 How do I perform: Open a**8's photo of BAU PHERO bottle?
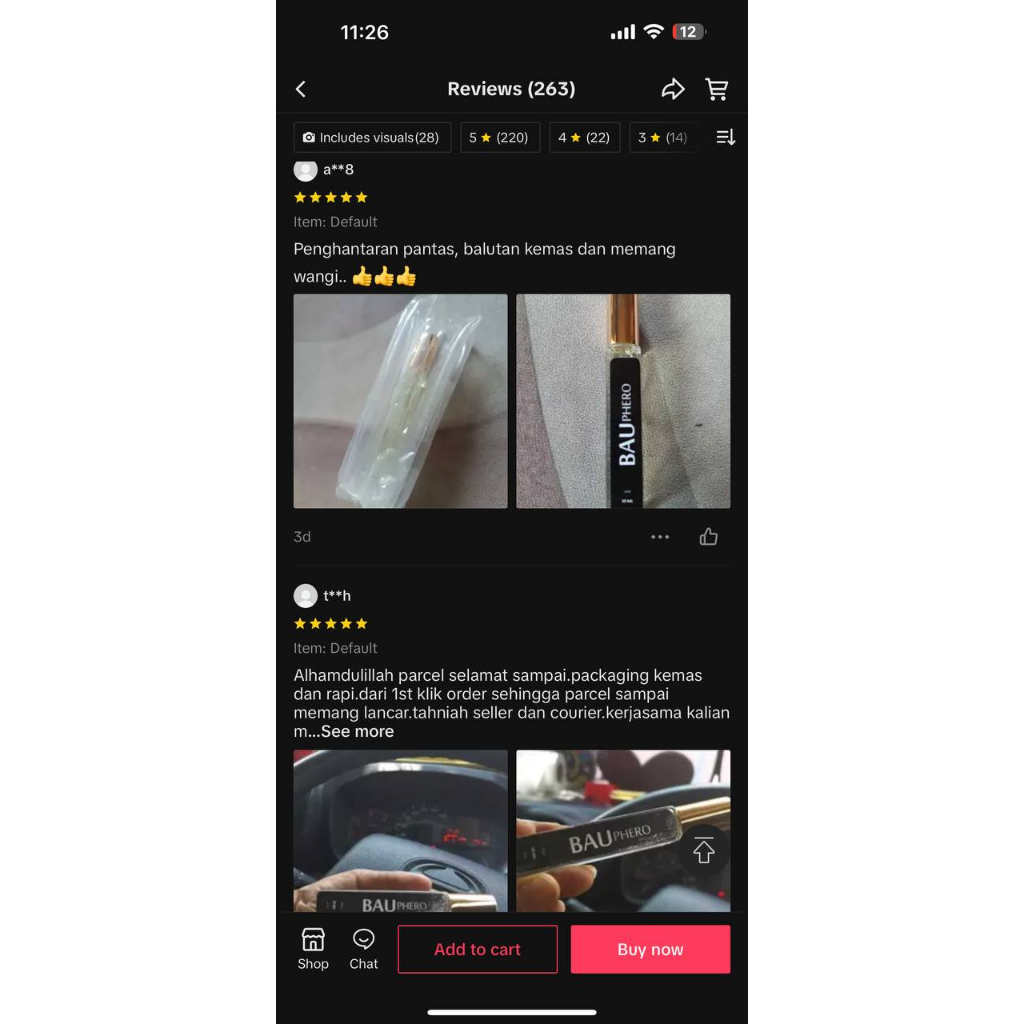click(623, 400)
